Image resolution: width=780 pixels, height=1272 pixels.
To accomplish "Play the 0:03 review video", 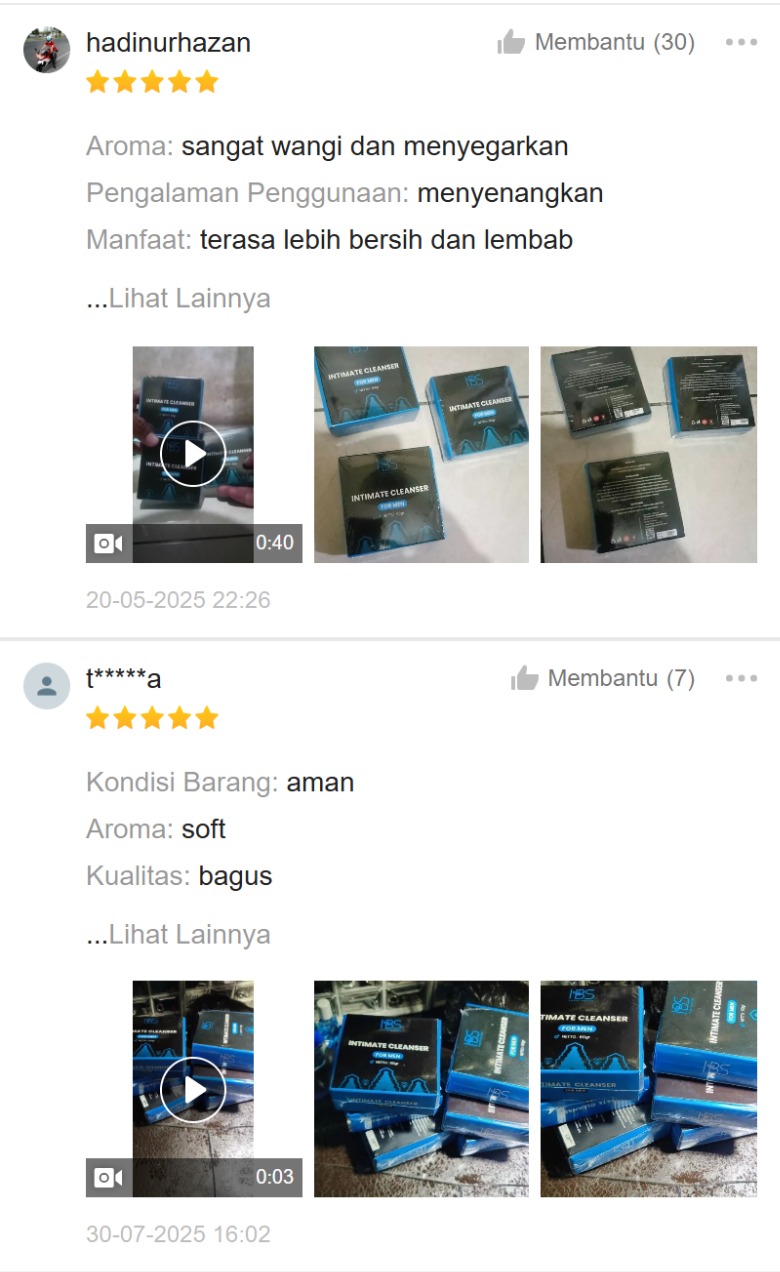I will (193, 1089).
